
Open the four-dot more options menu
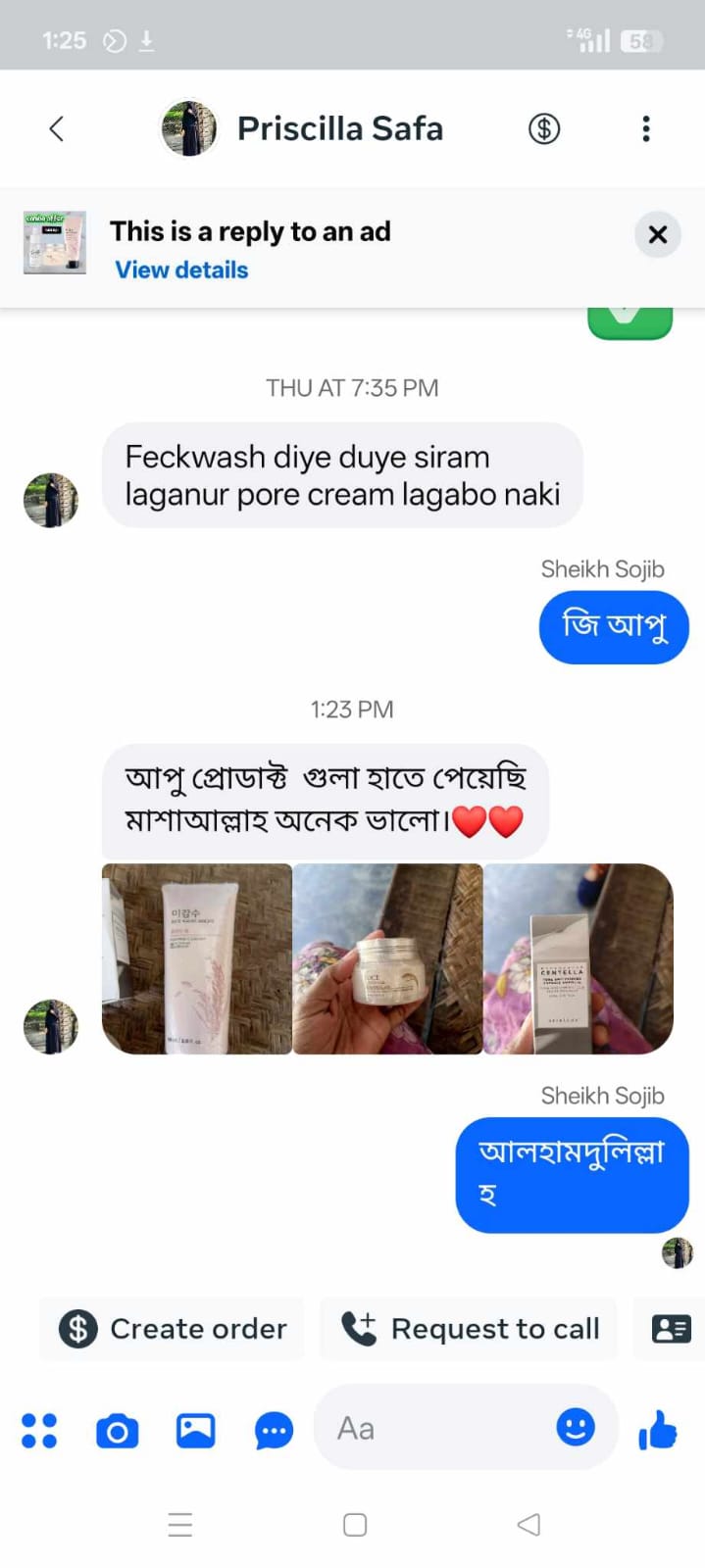point(39,1431)
